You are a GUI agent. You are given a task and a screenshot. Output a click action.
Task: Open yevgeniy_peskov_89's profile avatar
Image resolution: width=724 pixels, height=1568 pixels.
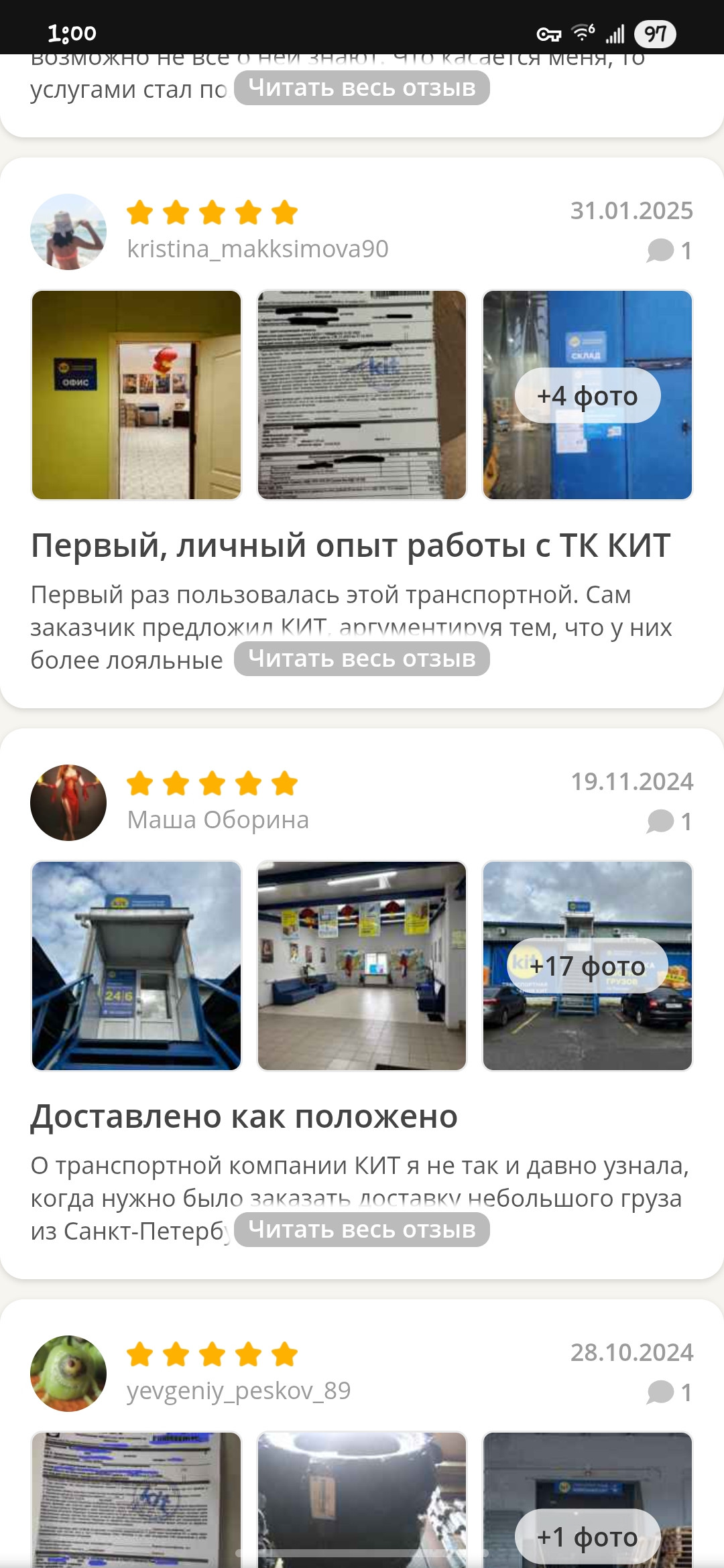(68, 1374)
